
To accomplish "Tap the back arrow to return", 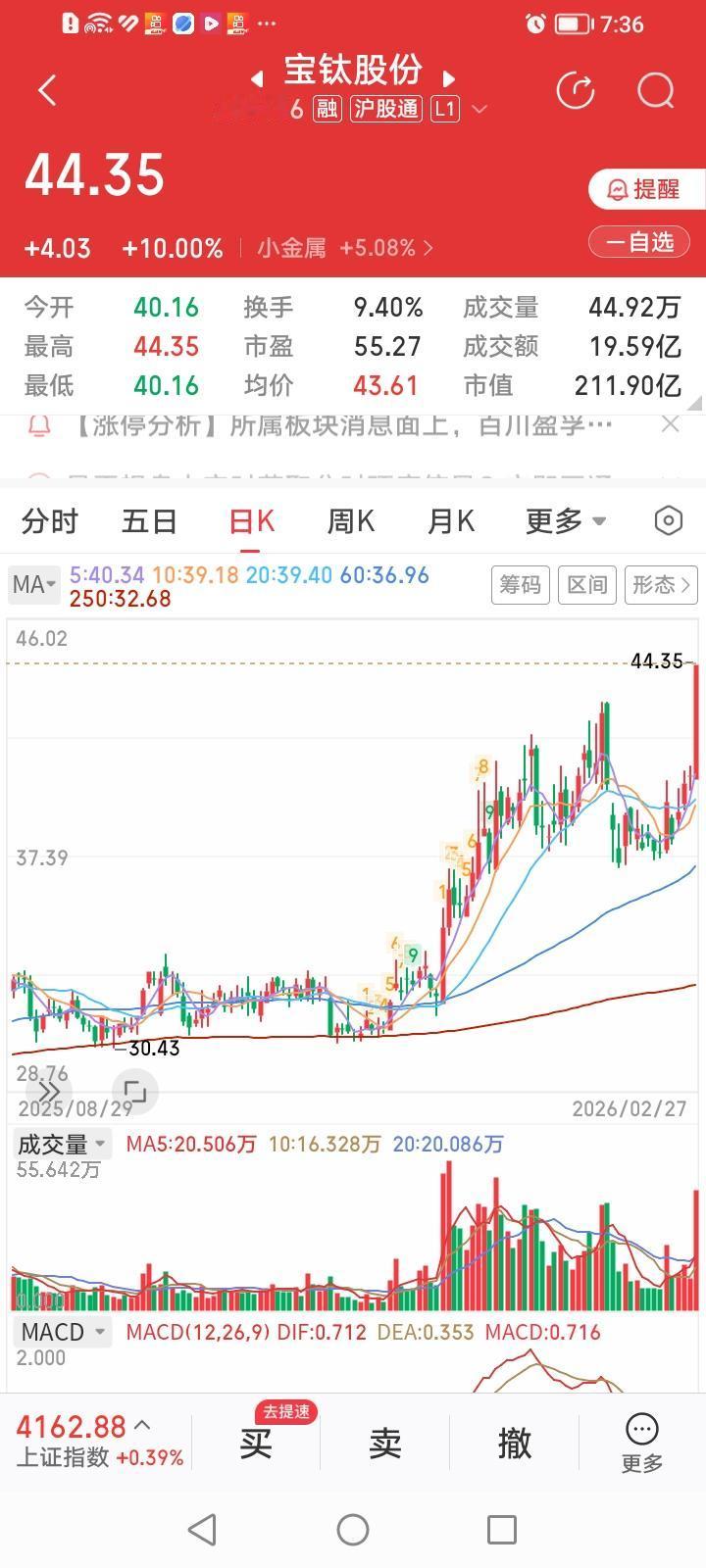I will 46,89.
